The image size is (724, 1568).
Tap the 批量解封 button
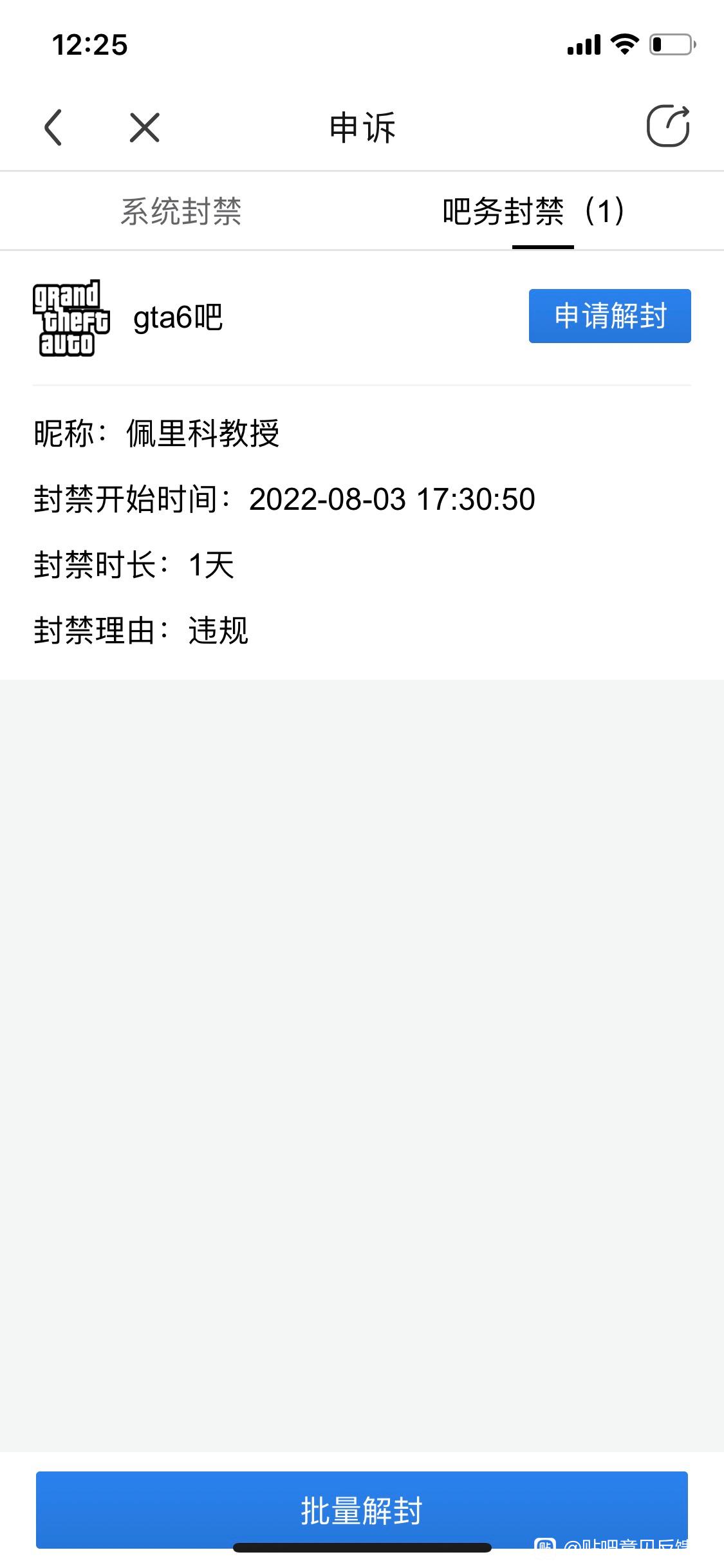point(362,1510)
